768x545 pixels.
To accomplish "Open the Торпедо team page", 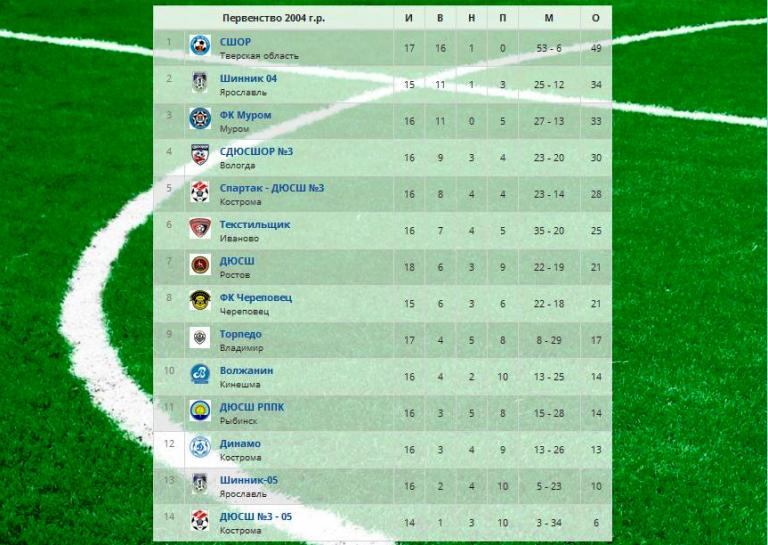I will click(x=240, y=334).
